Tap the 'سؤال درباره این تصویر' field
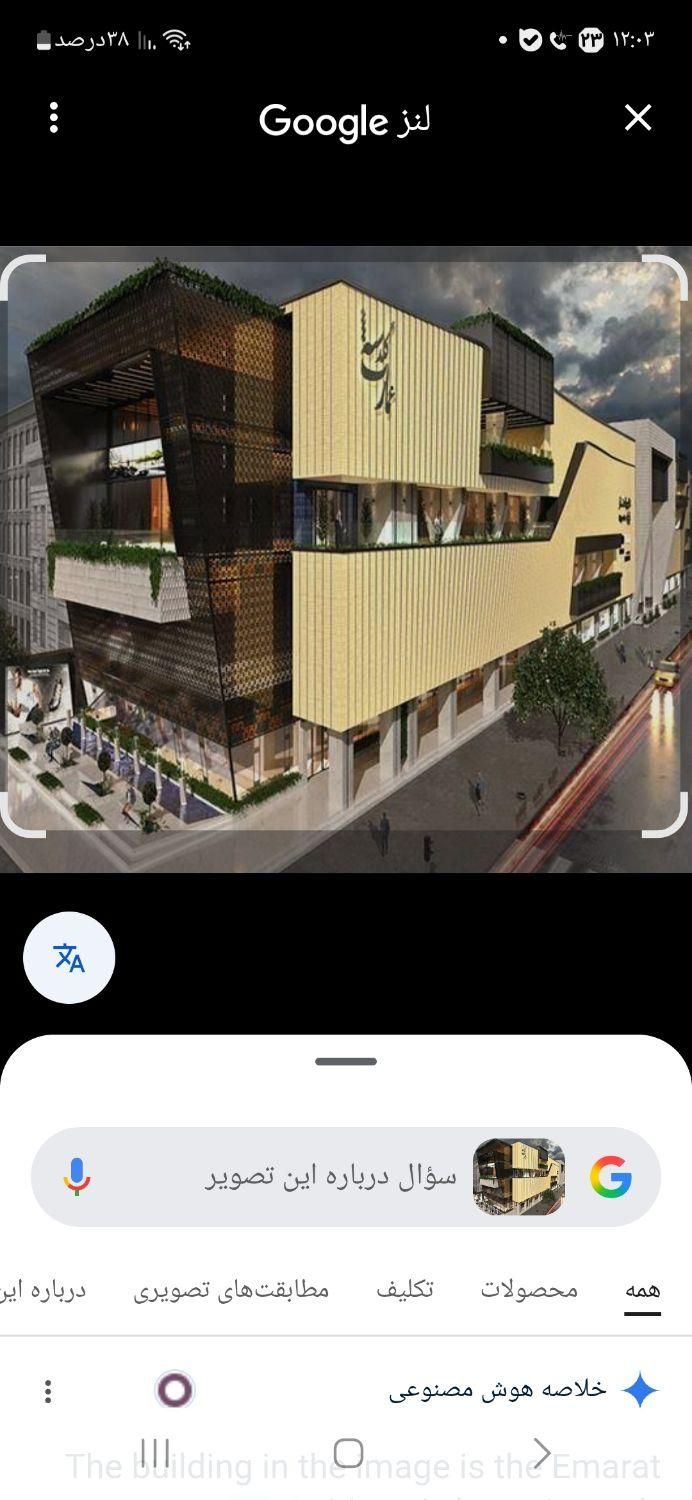This screenshot has width=692, height=1500. point(330,1177)
